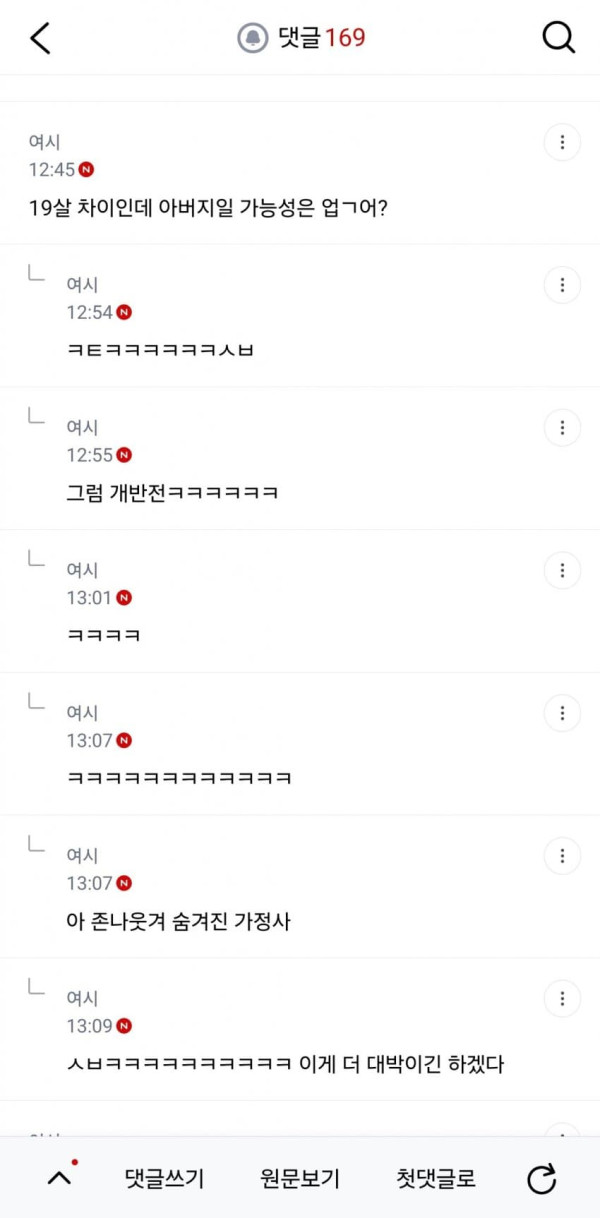Image resolution: width=600 pixels, height=1218 pixels.
Task: Open more options for the 13:01 reply
Action: pos(562,571)
